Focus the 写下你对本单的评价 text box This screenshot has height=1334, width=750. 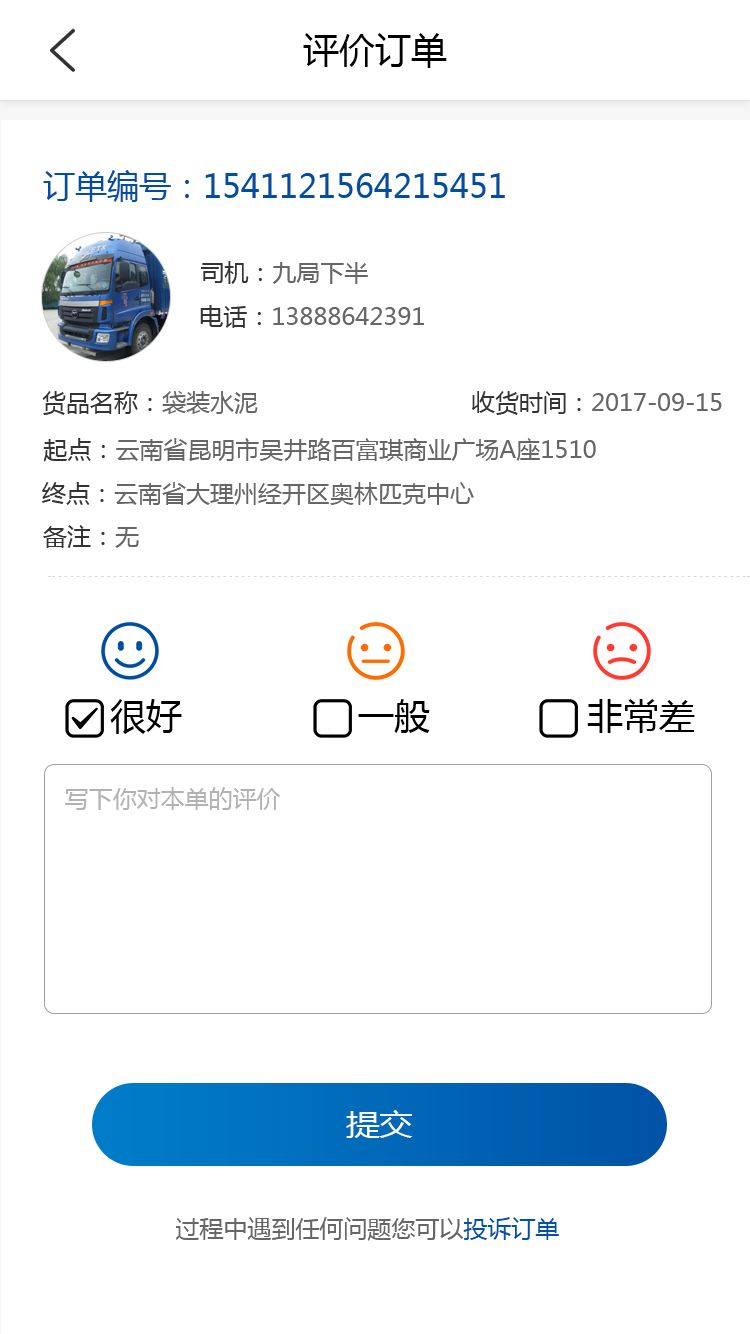(377, 888)
